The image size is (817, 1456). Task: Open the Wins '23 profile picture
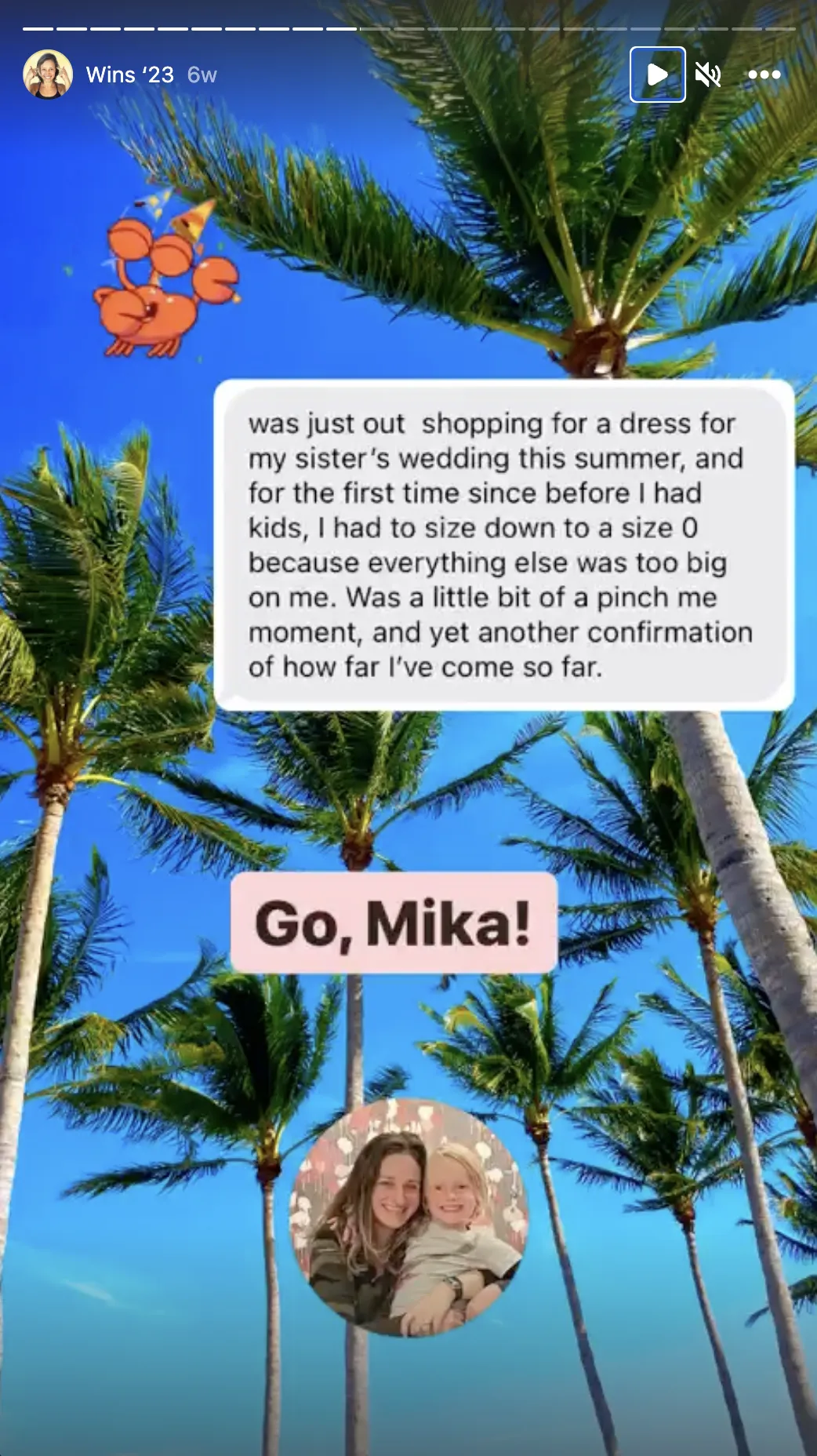[48, 75]
